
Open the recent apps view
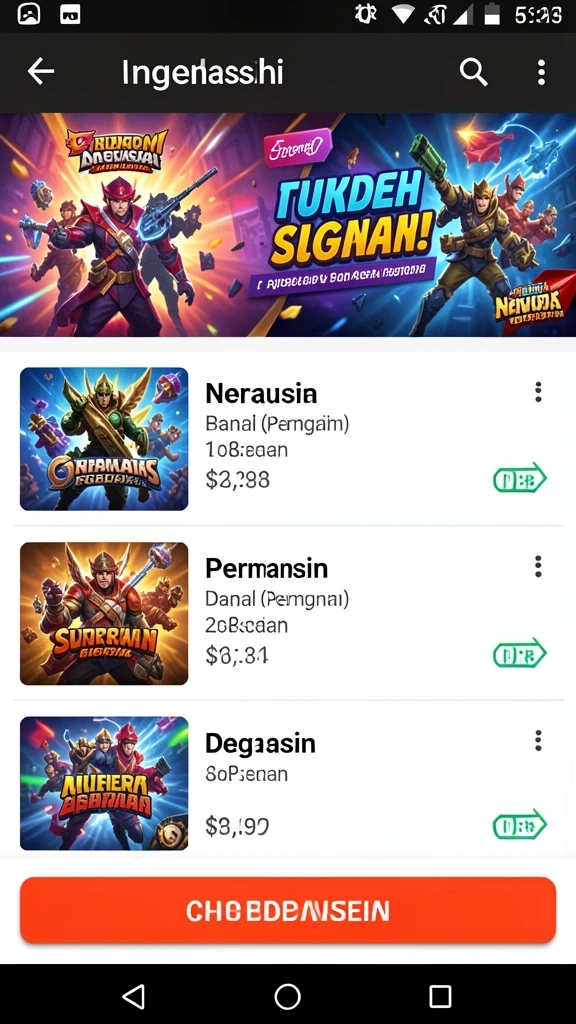[440, 997]
